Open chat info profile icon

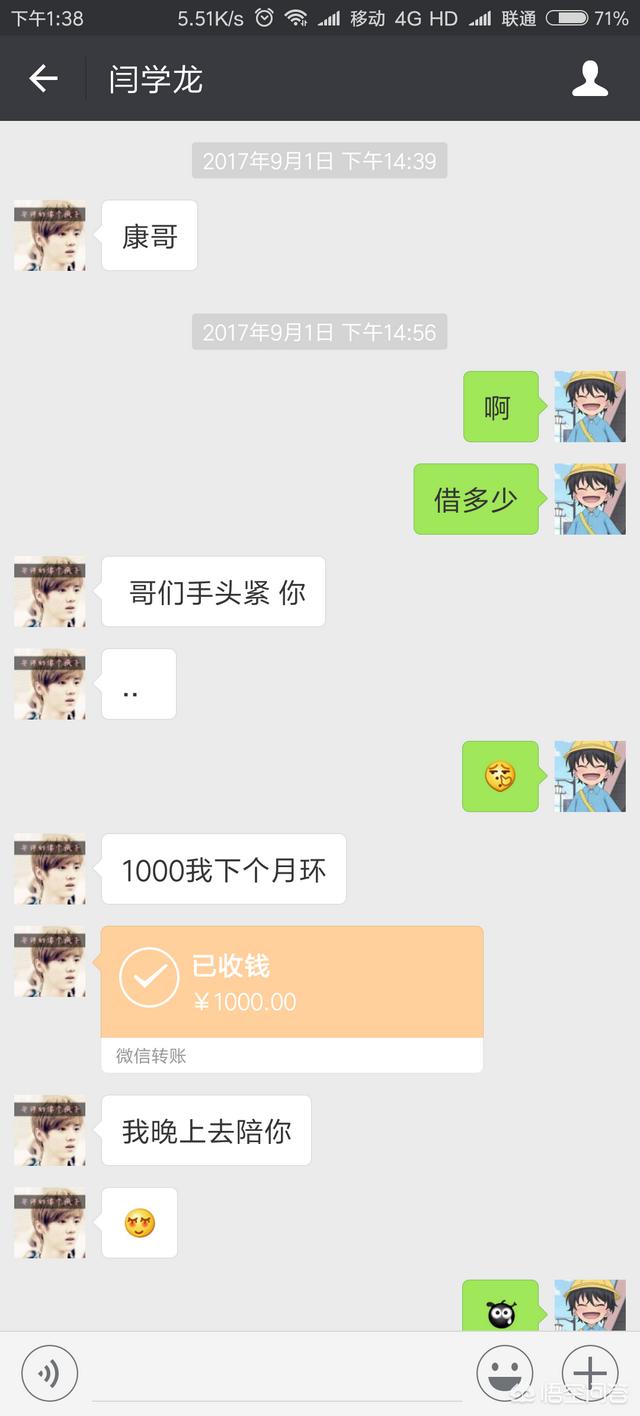coord(590,79)
